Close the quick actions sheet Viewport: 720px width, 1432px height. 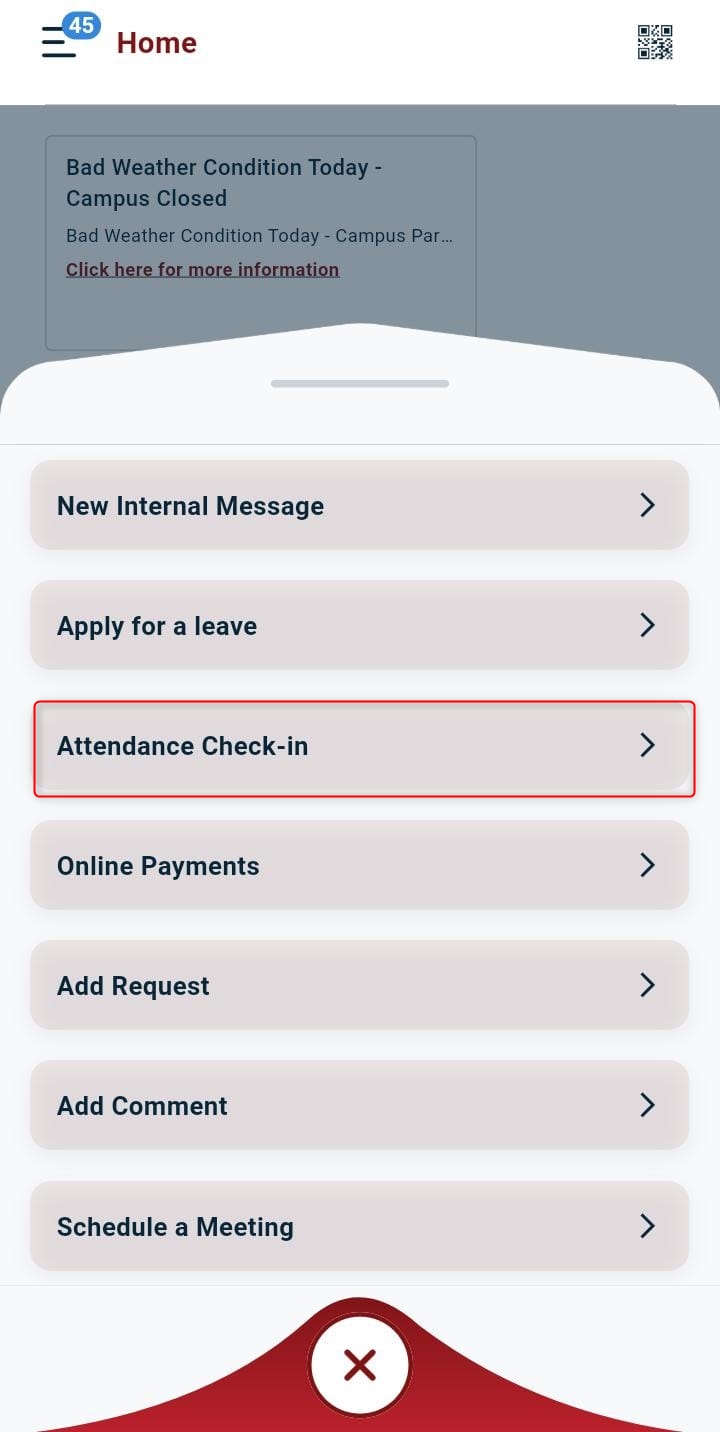click(360, 1364)
